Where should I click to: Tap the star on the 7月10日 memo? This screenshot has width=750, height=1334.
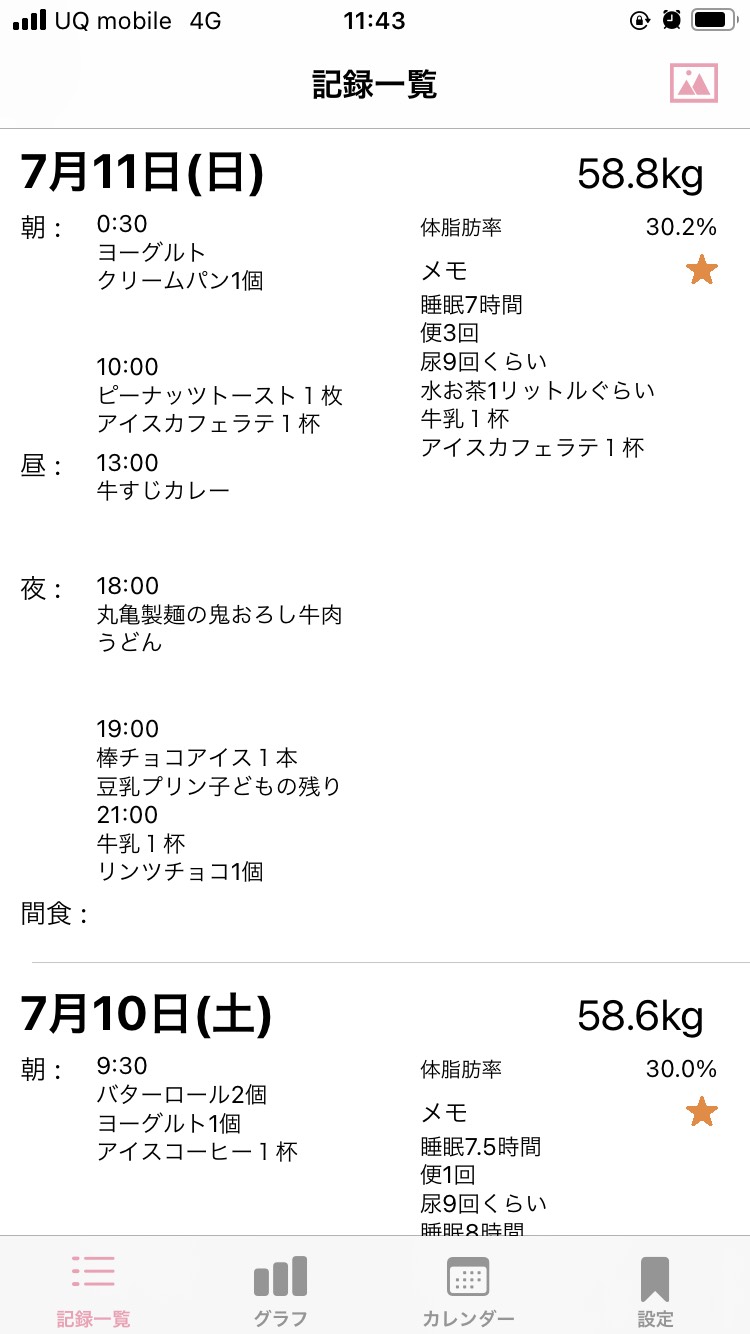coord(702,1112)
